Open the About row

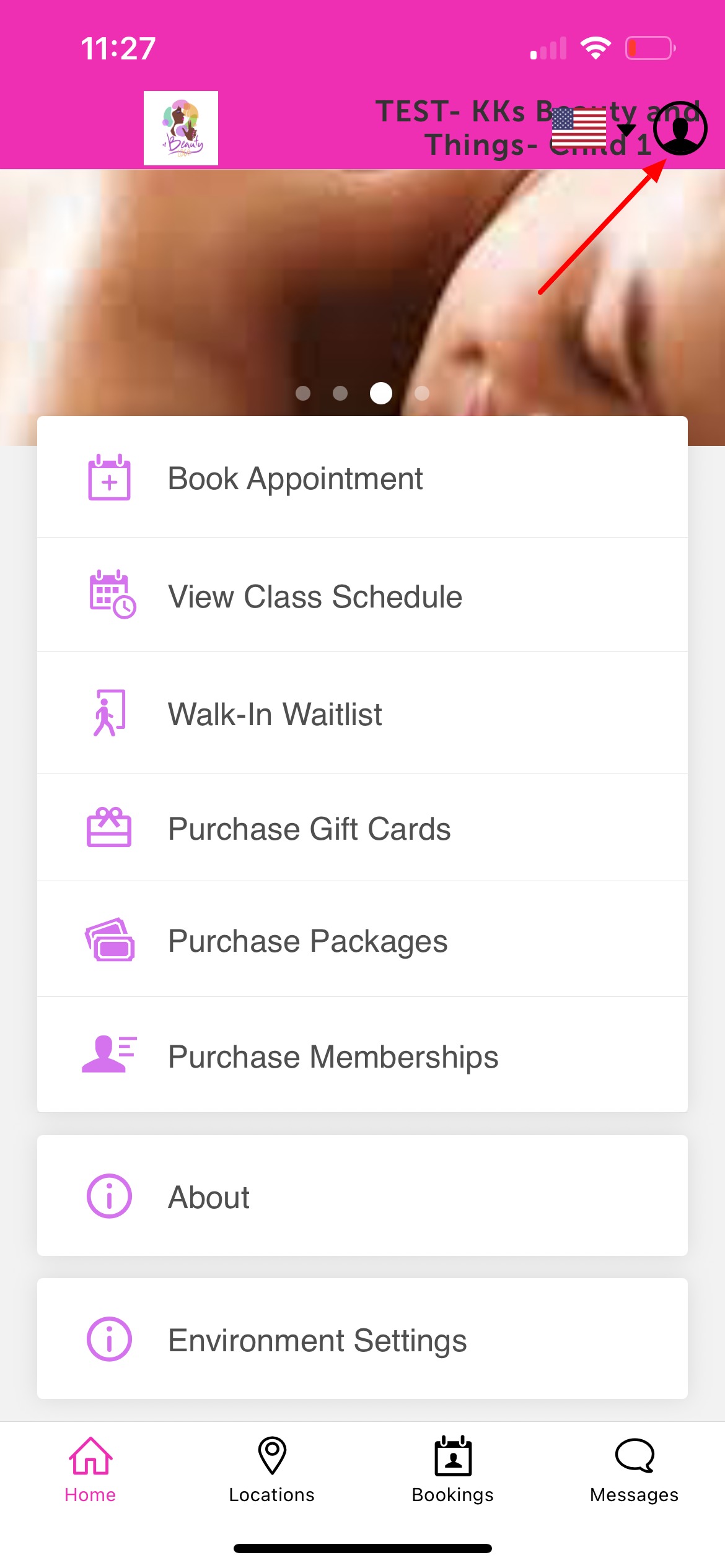click(362, 1196)
